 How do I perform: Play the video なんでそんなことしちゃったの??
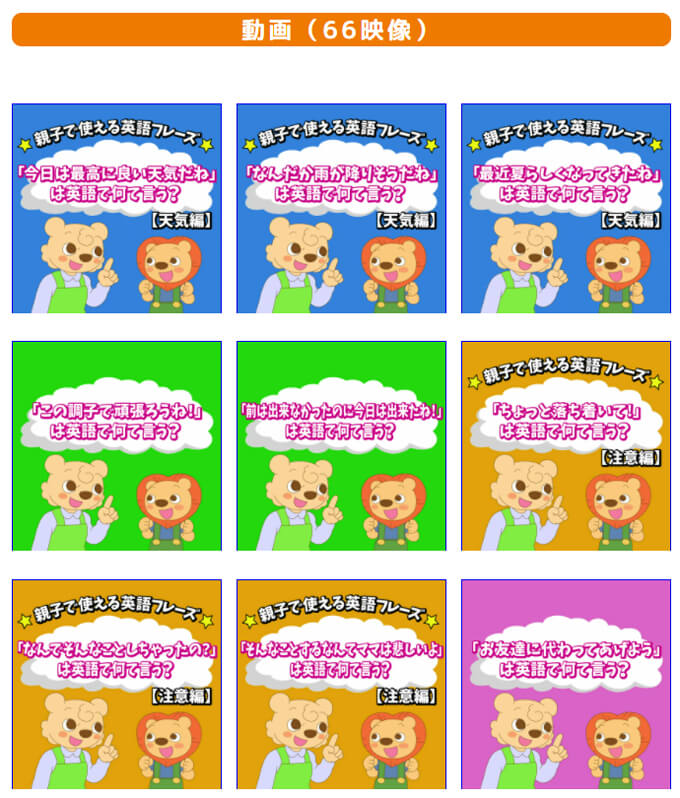[116, 684]
